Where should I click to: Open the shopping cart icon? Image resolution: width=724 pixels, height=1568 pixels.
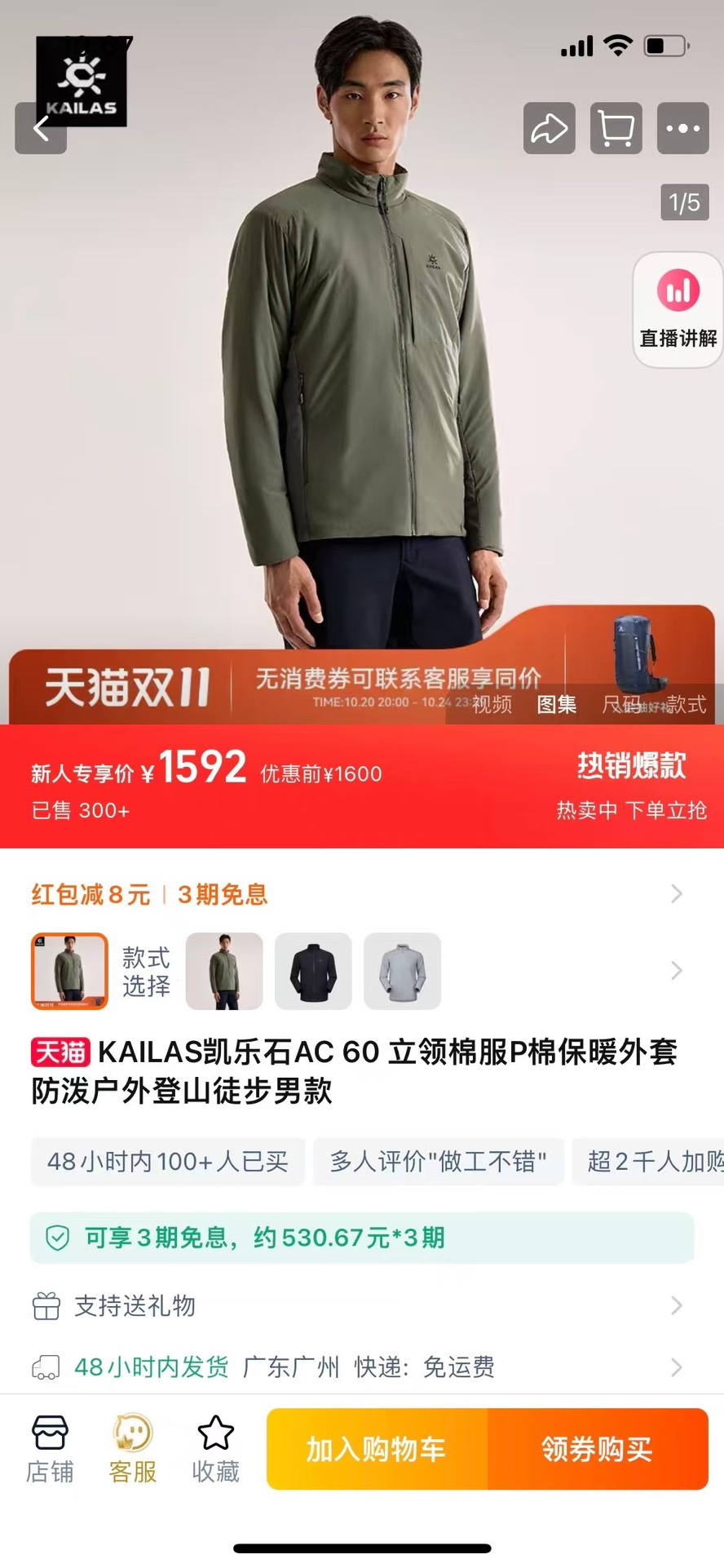(616, 128)
